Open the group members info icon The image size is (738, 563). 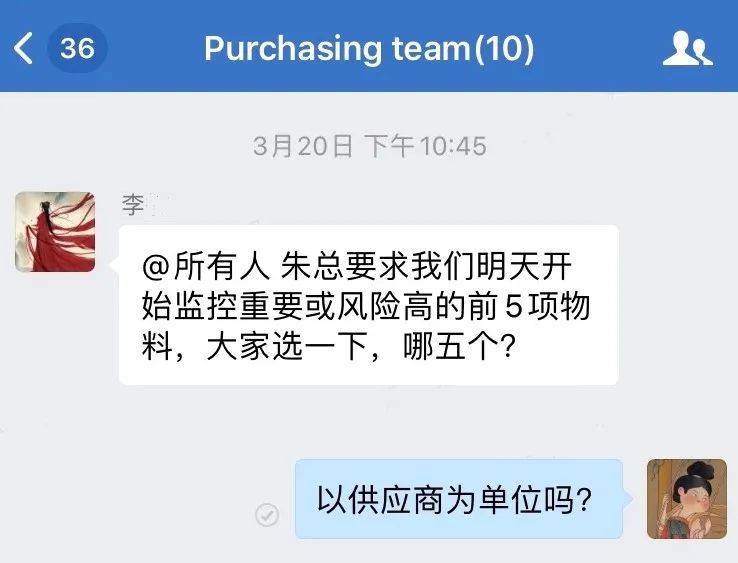687,48
